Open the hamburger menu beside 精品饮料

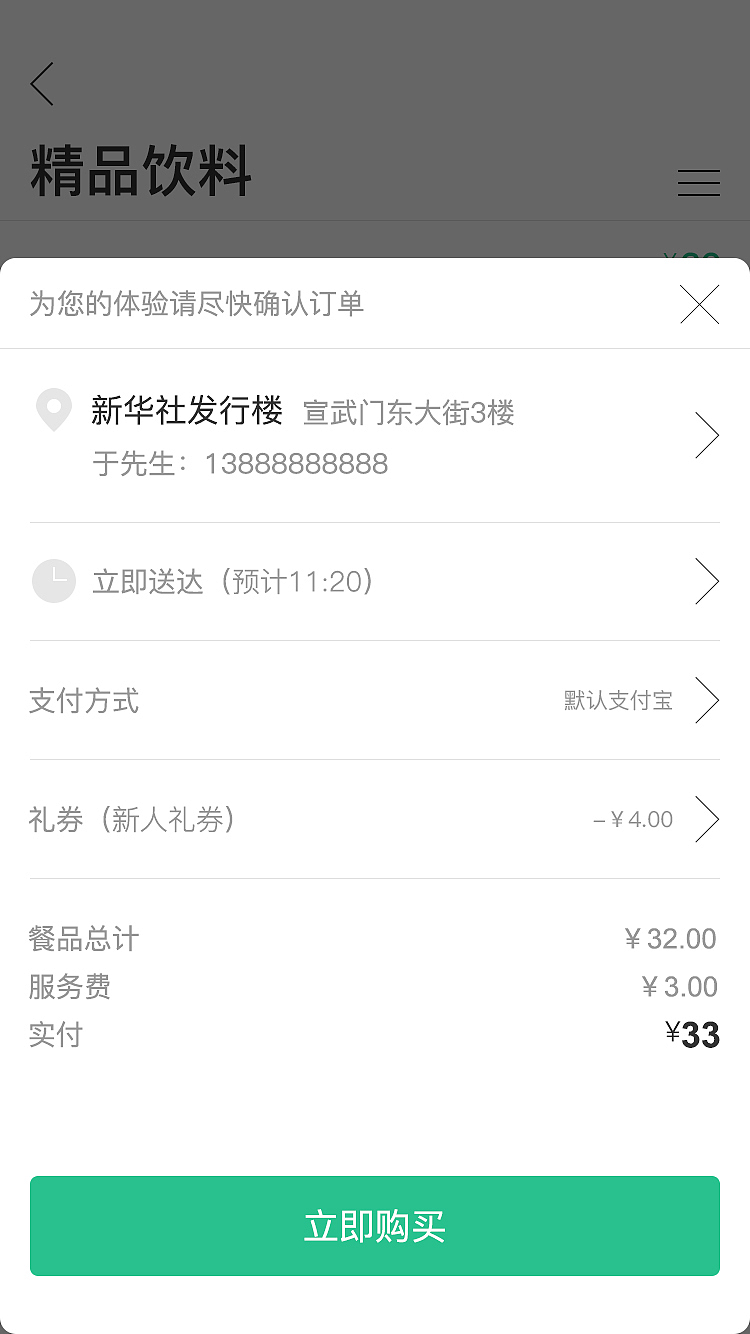pyautogui.click(x=698, y=183)
